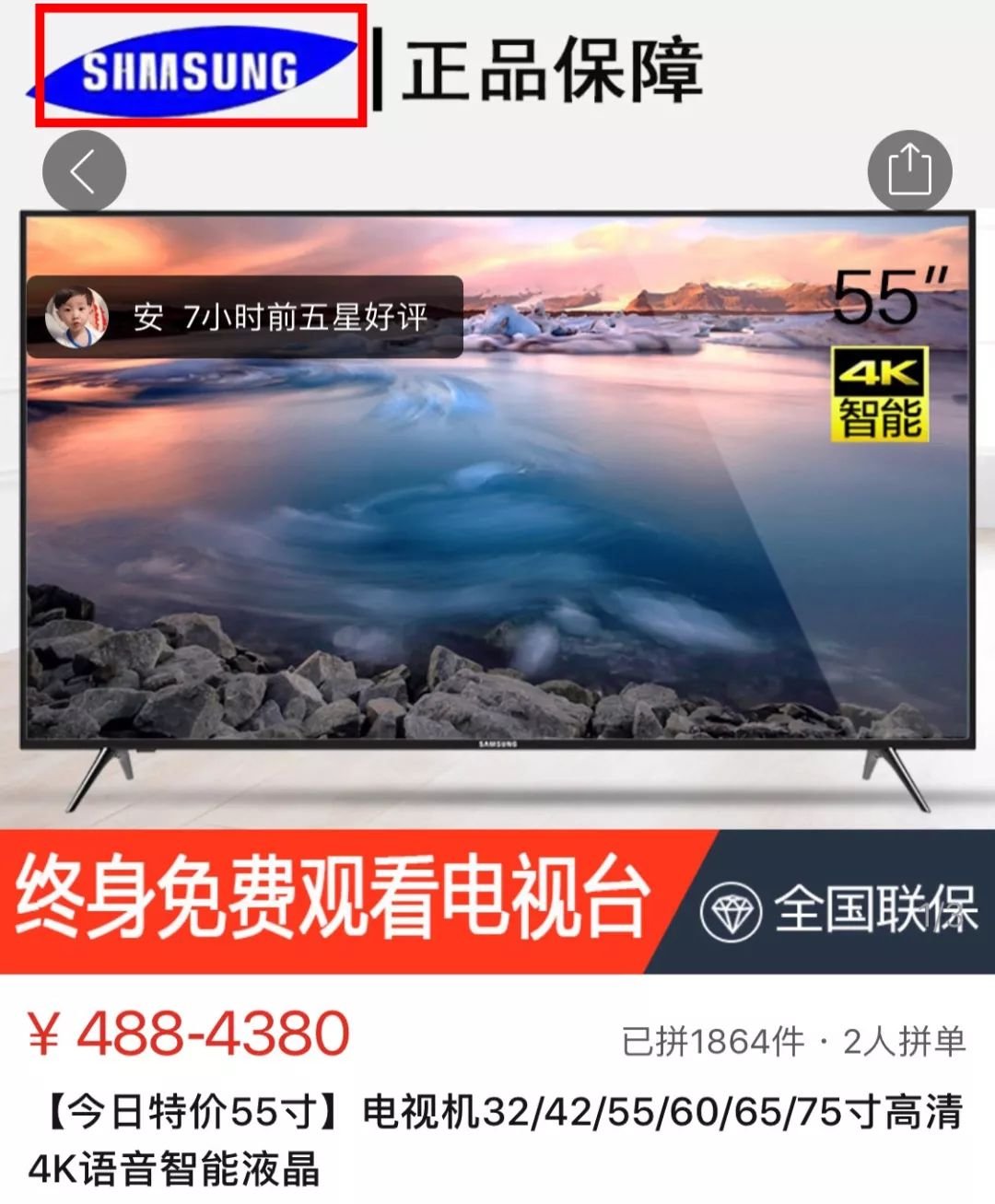Open the five-star review notification by 安

245,317
